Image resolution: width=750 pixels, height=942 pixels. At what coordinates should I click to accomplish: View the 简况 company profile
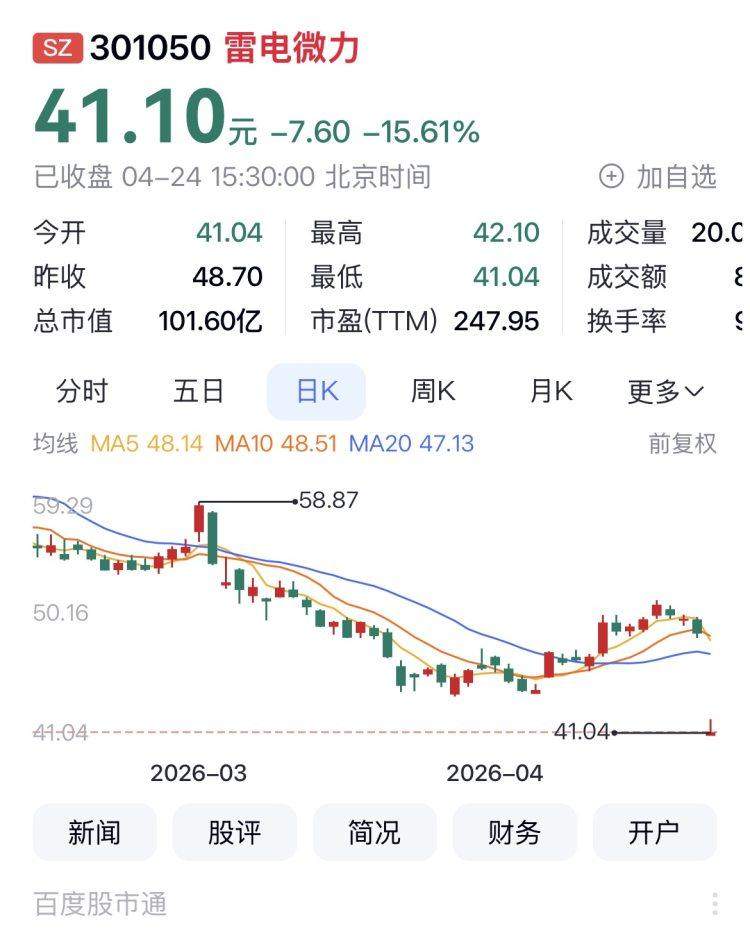pos(375,832)
